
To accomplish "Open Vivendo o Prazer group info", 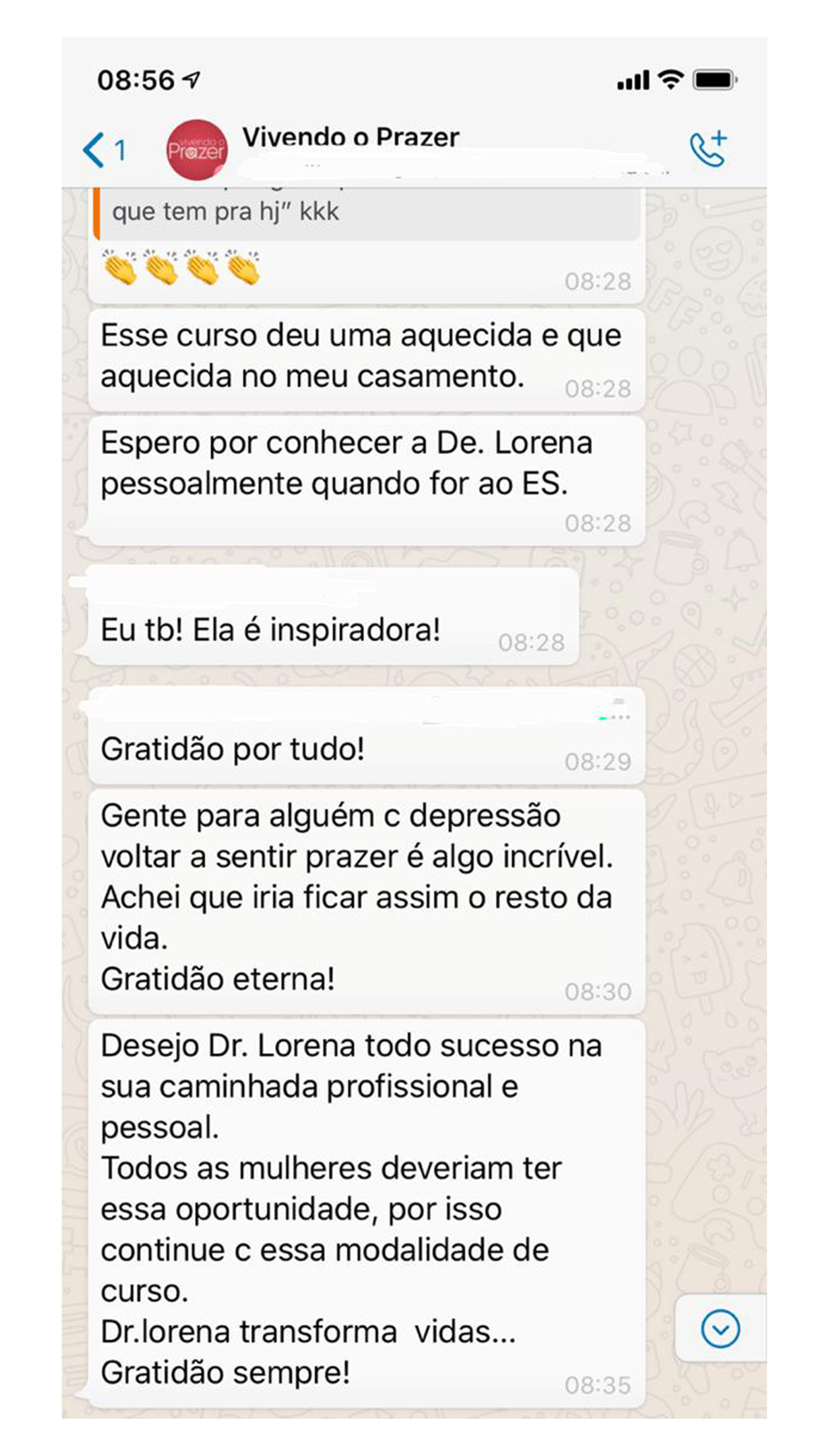I will [x=351, y=137].
